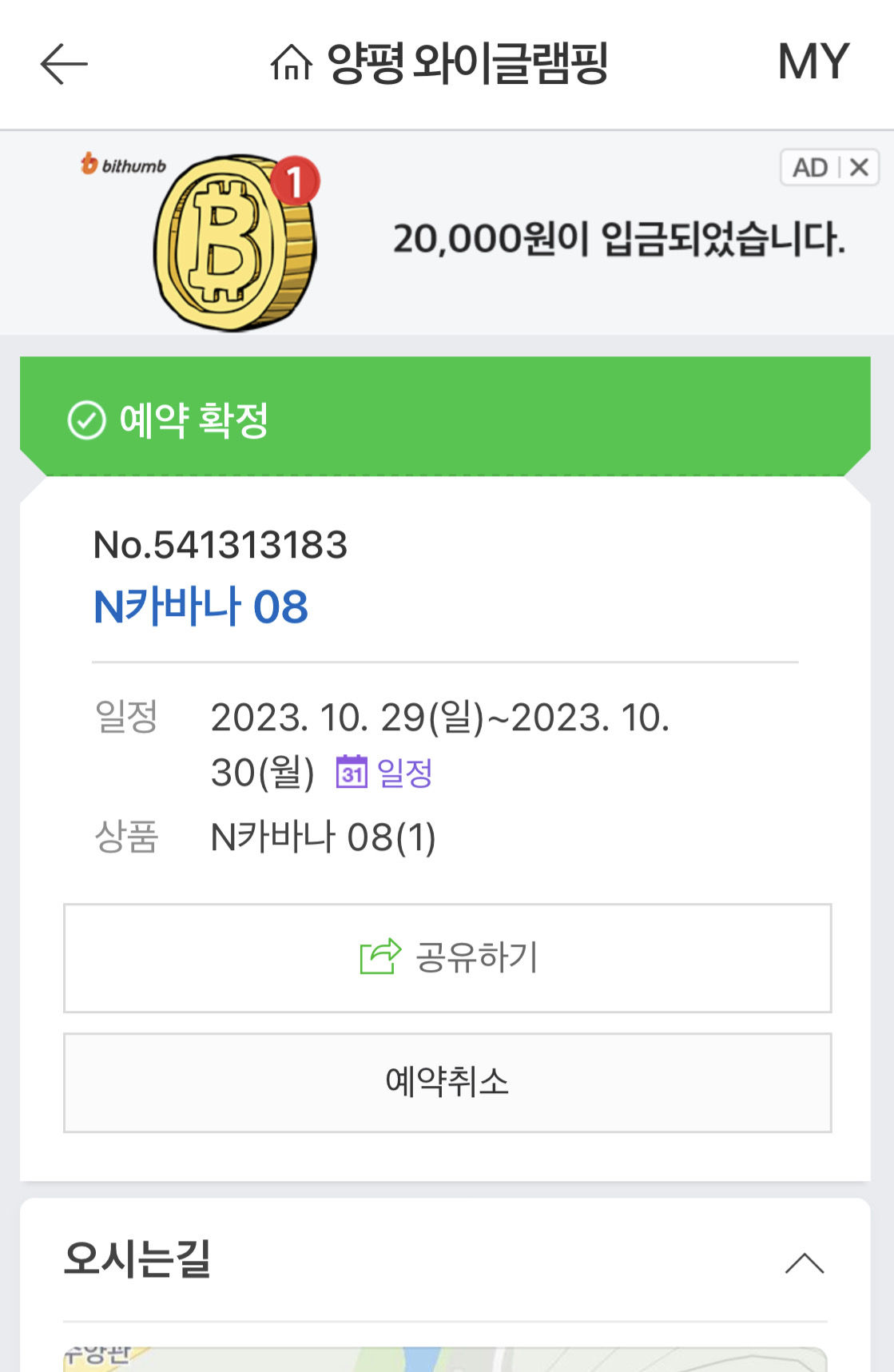894x1372 pixels.
Task: Open the N카바나 08 product link
Action: click(x=201, y=606)
